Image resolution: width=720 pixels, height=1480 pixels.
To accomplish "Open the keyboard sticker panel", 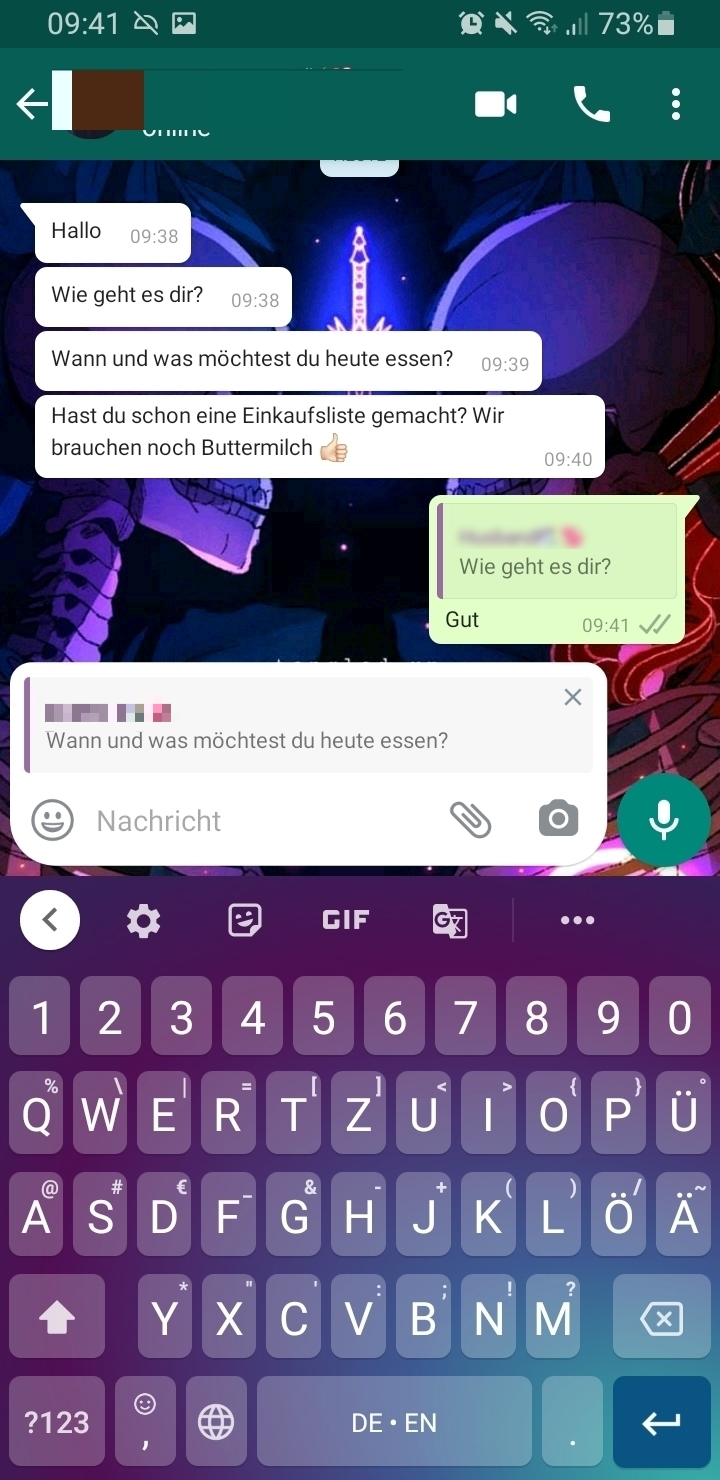I will click(245, 920).
